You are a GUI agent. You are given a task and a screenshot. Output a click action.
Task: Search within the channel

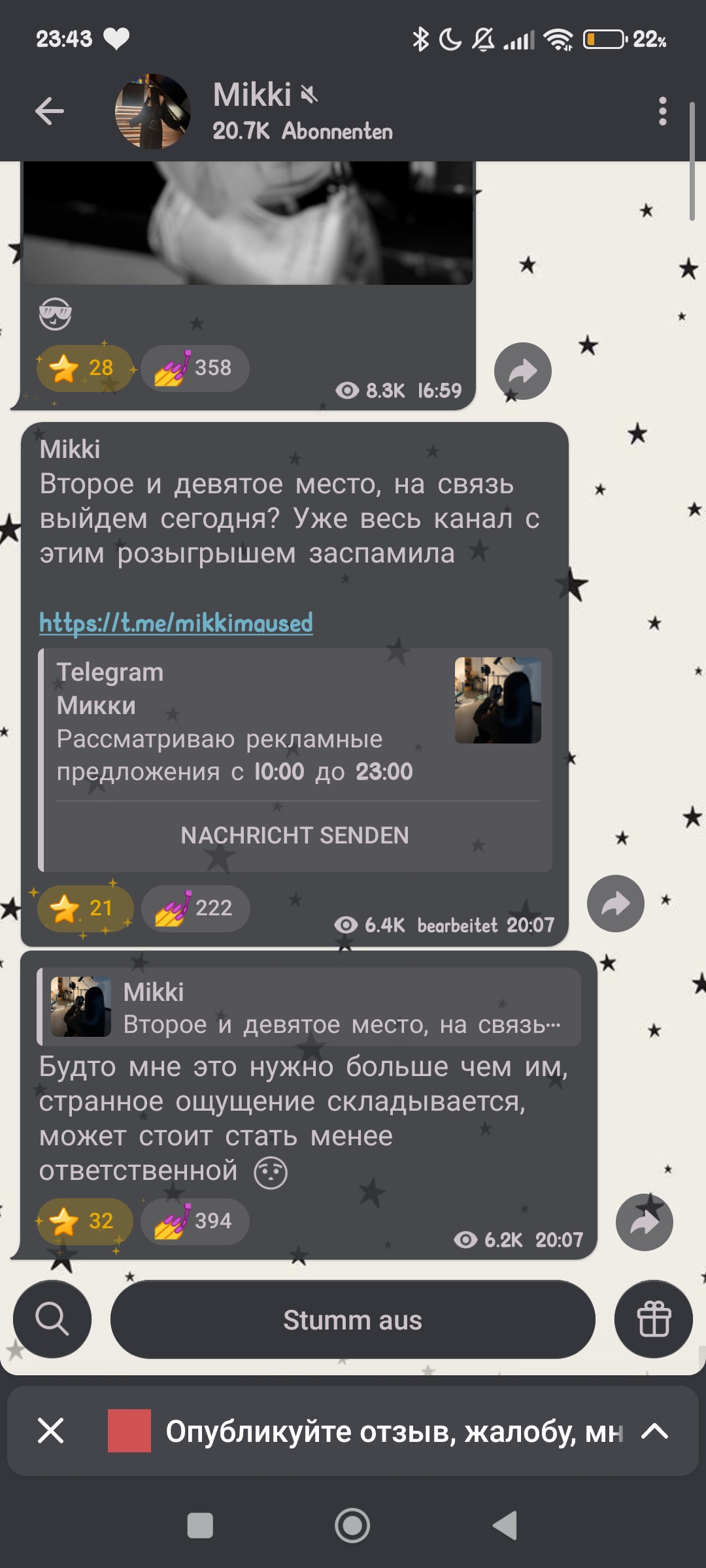click(52, 1319)
